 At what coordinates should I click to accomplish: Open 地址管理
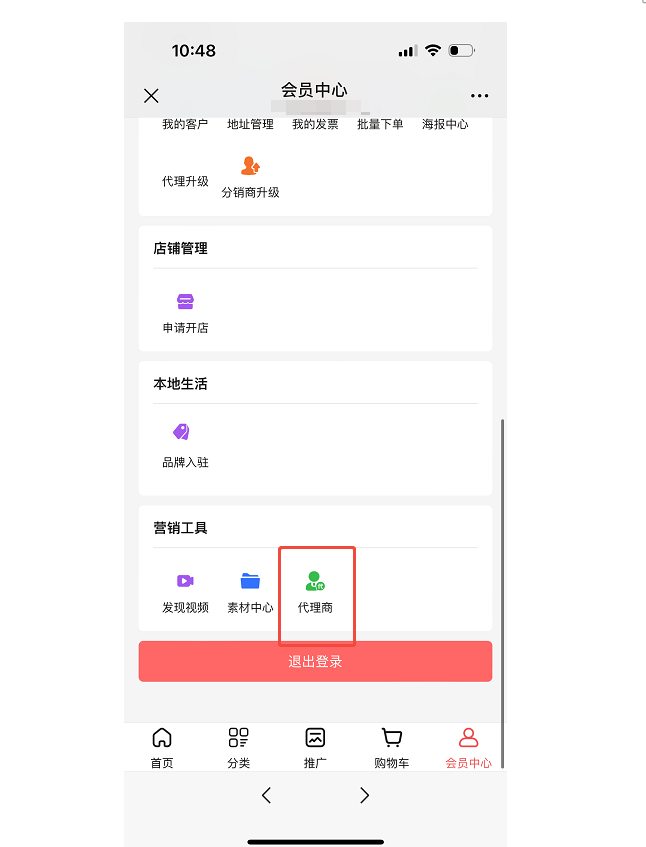coord(250,124)
